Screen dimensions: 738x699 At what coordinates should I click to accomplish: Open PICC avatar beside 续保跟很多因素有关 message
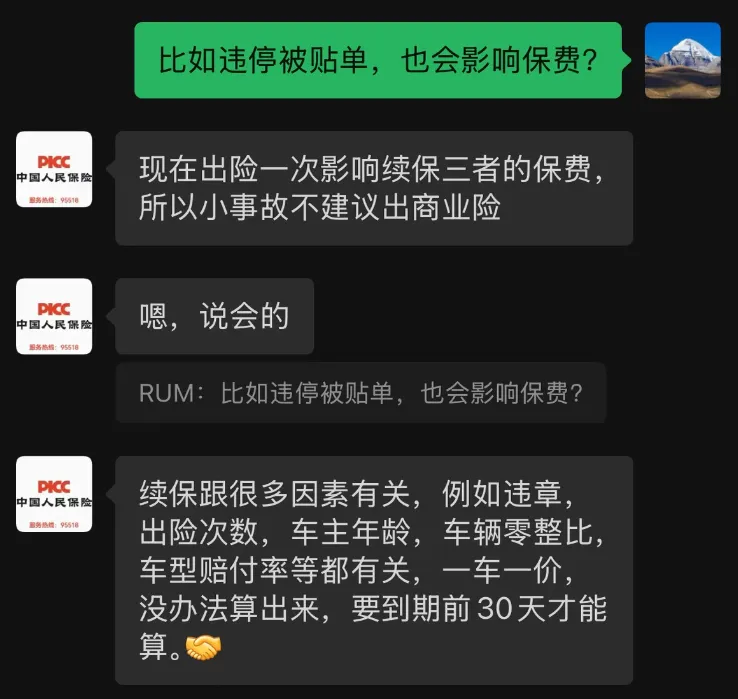coord(54,494)
